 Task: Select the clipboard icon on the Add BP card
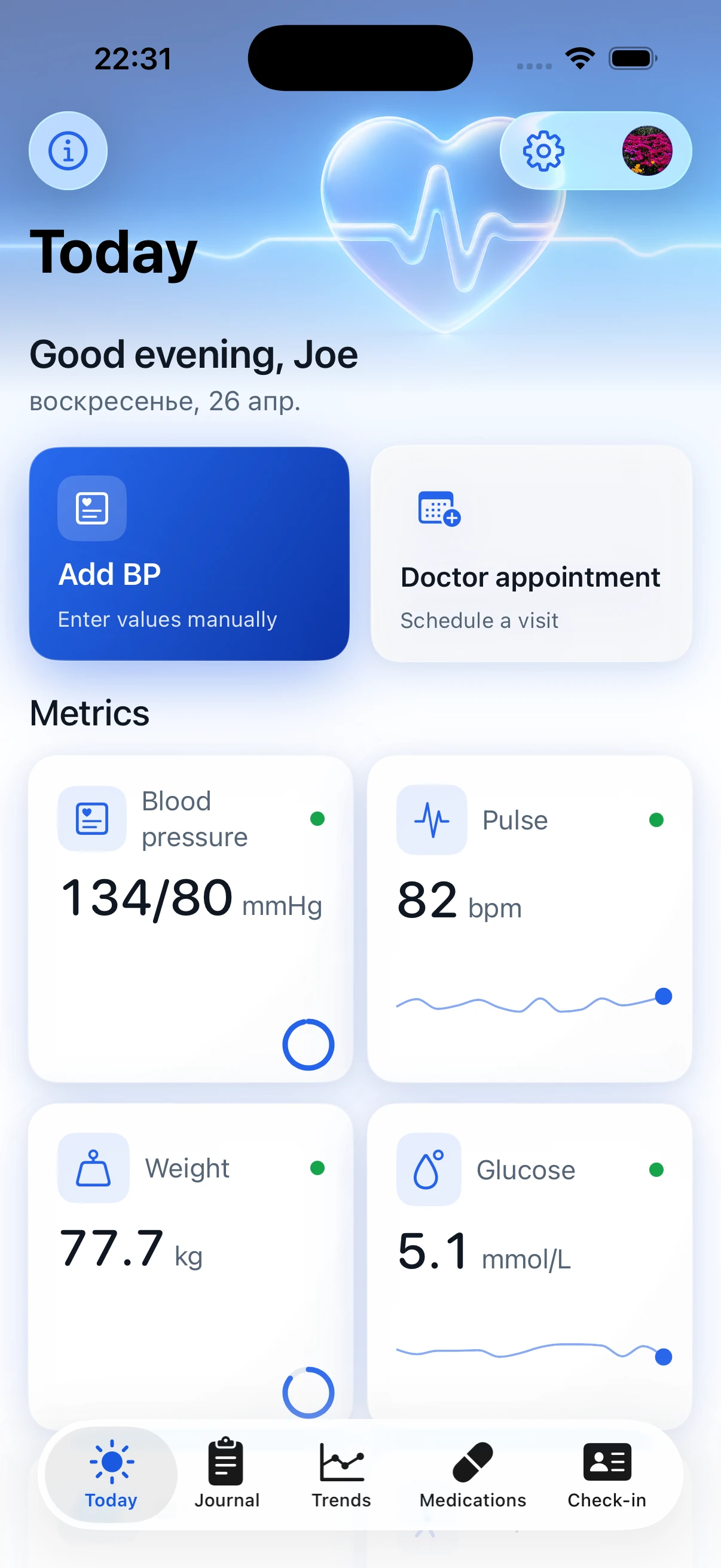[x=92, y=510]
